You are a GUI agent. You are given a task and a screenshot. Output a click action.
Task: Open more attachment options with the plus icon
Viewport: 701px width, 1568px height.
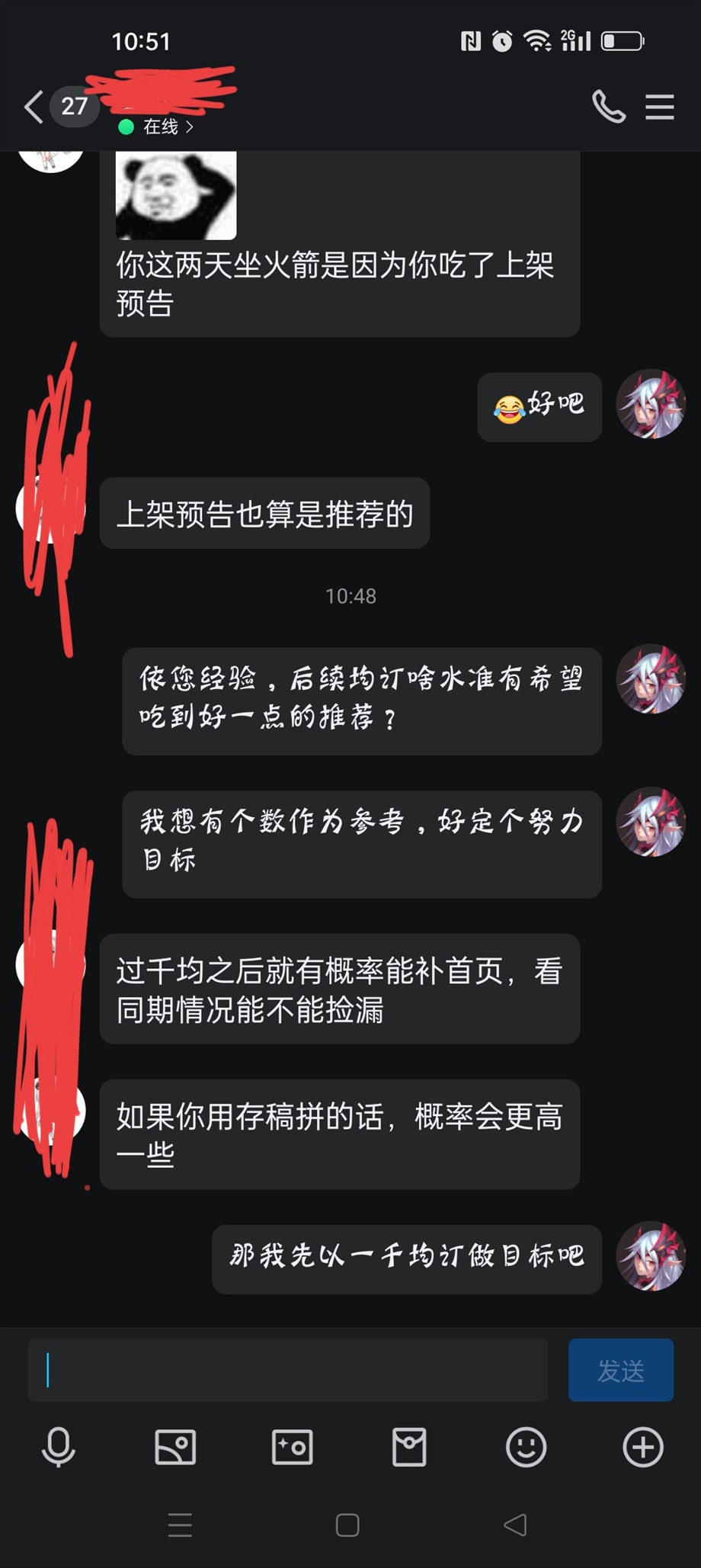point(642,1447)
